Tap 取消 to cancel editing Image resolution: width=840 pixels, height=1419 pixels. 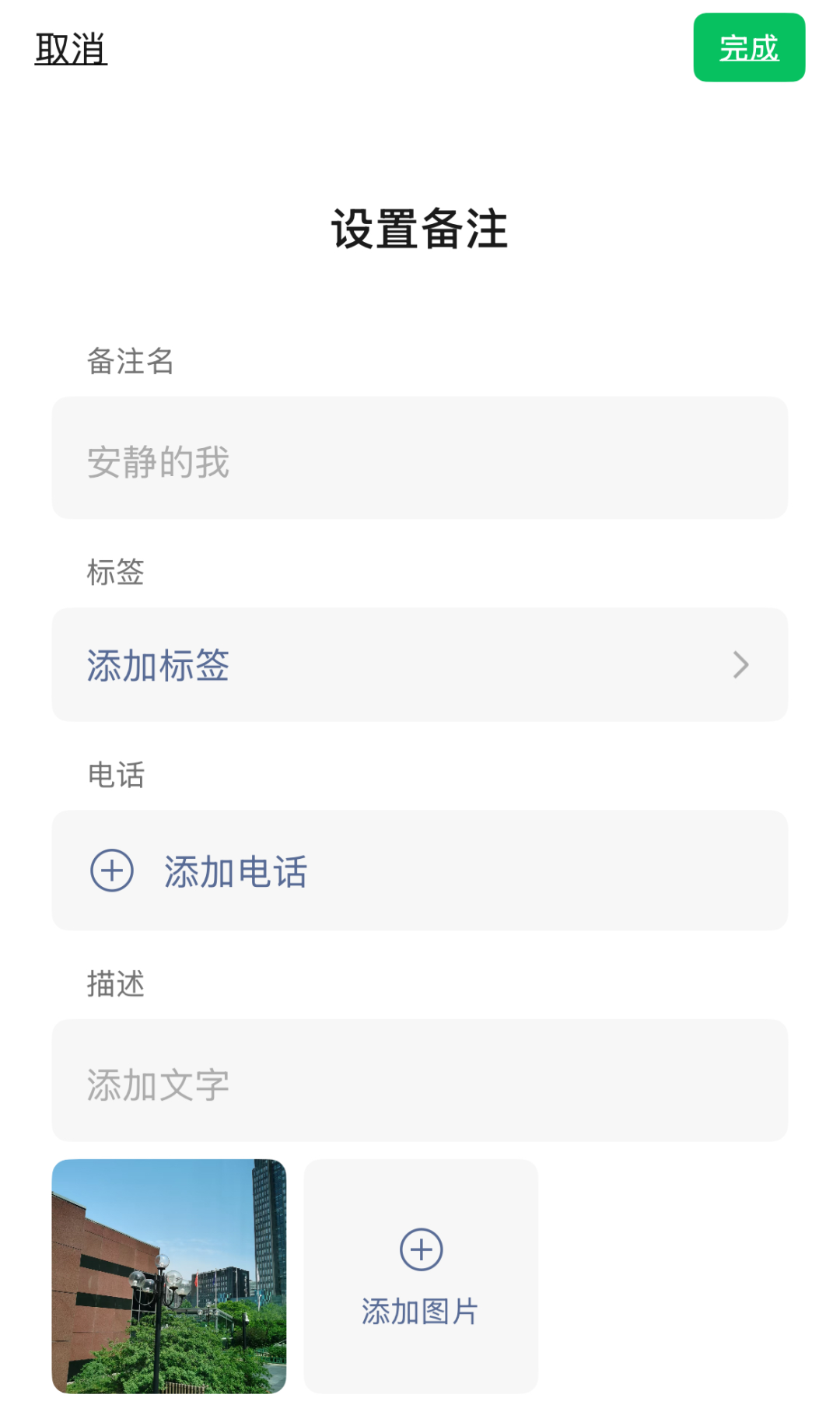click(71, 49)
